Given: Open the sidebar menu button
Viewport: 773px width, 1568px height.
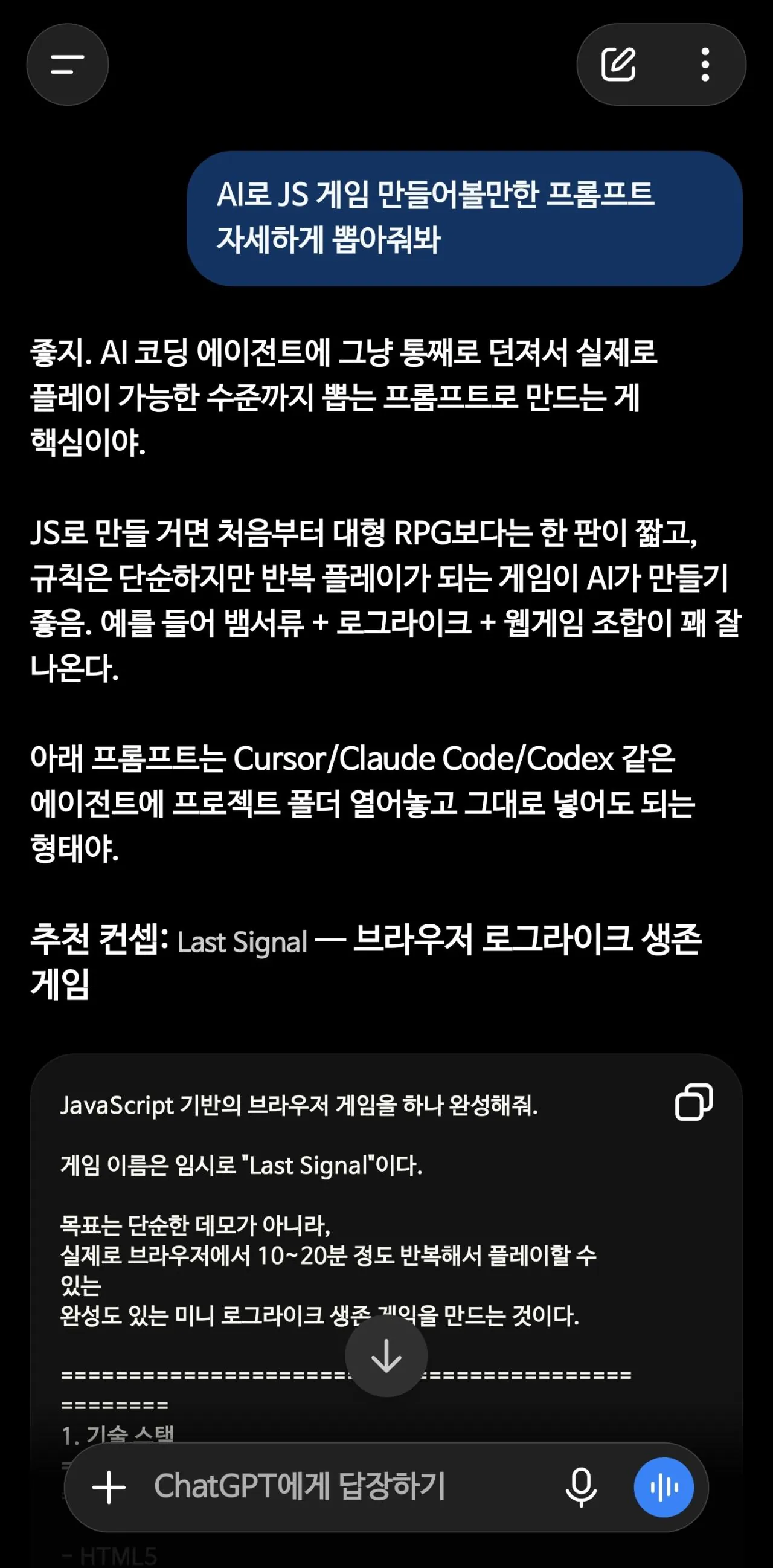Looking at the screenshot, I should (x=67, y=65).
